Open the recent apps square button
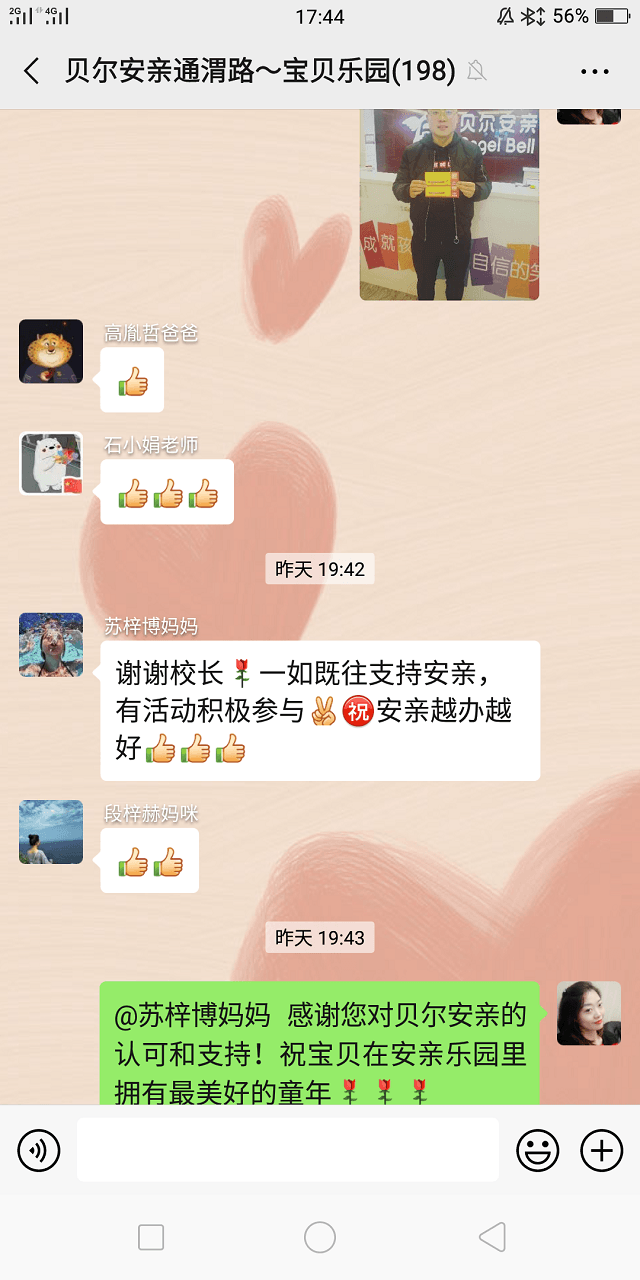Screen dimensions: 640x1280 click(x=151, y=1237)
